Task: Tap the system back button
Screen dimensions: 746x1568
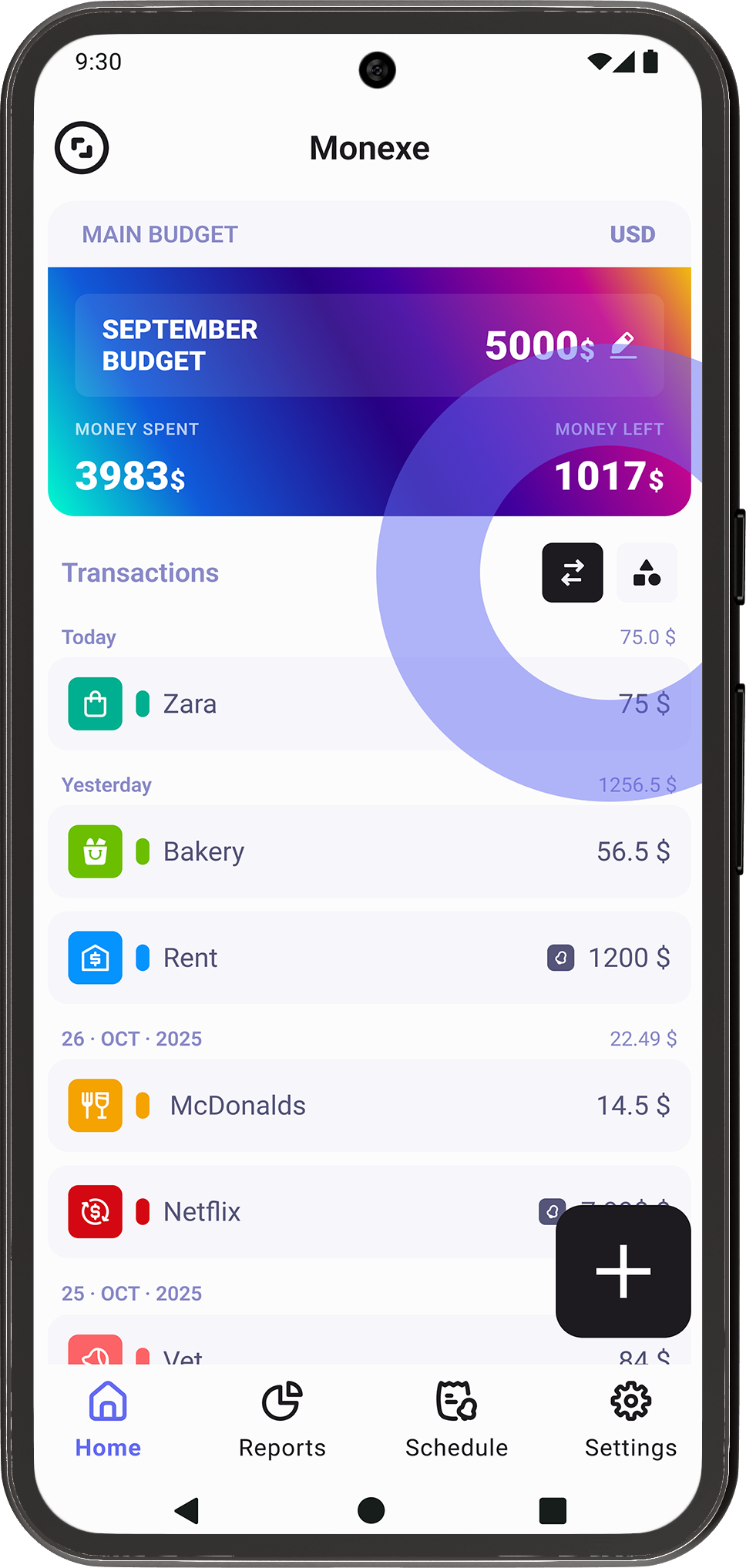Action: (x=187, y=1510)
